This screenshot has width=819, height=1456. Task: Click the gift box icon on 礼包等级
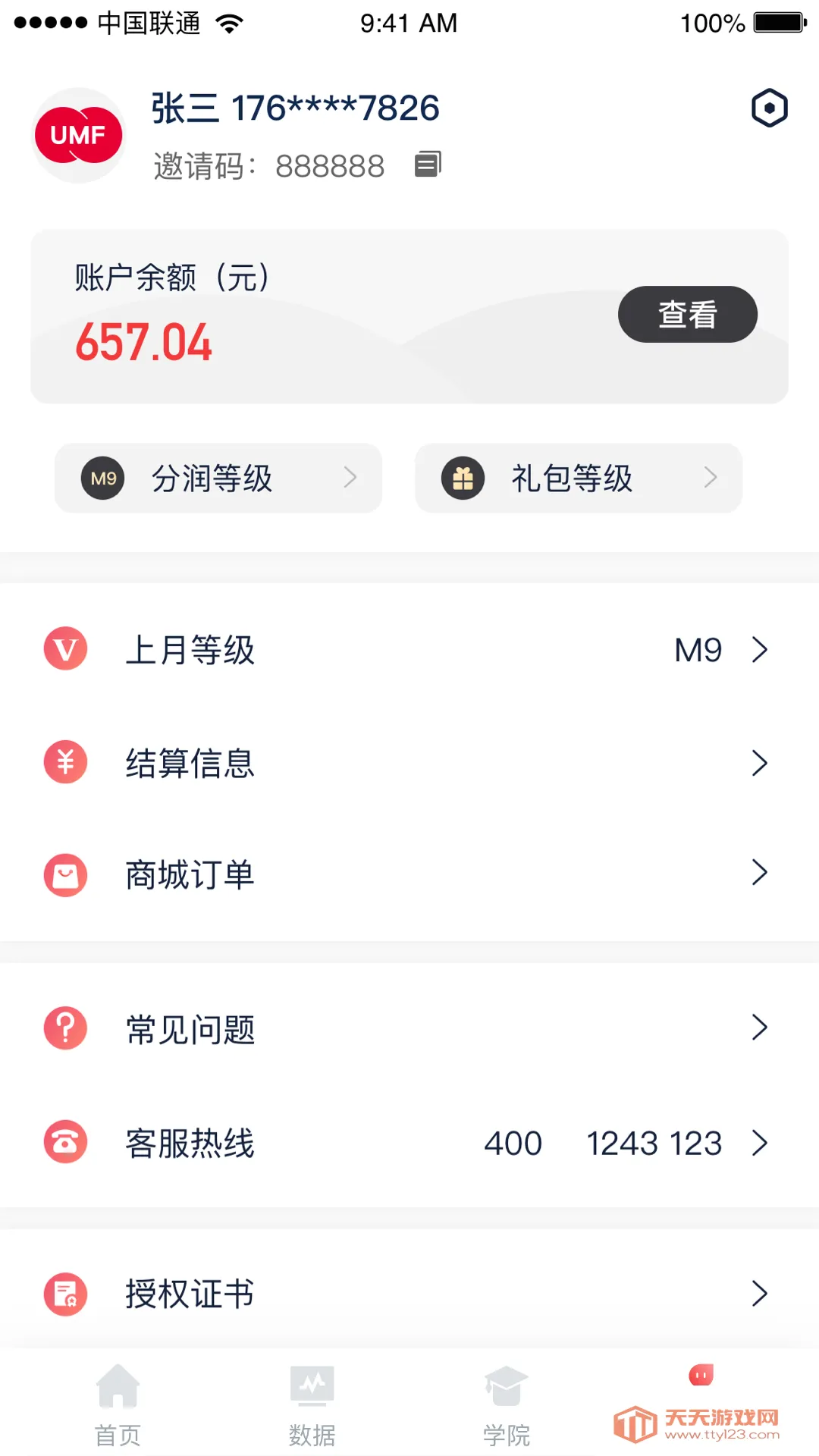point(463,478)
